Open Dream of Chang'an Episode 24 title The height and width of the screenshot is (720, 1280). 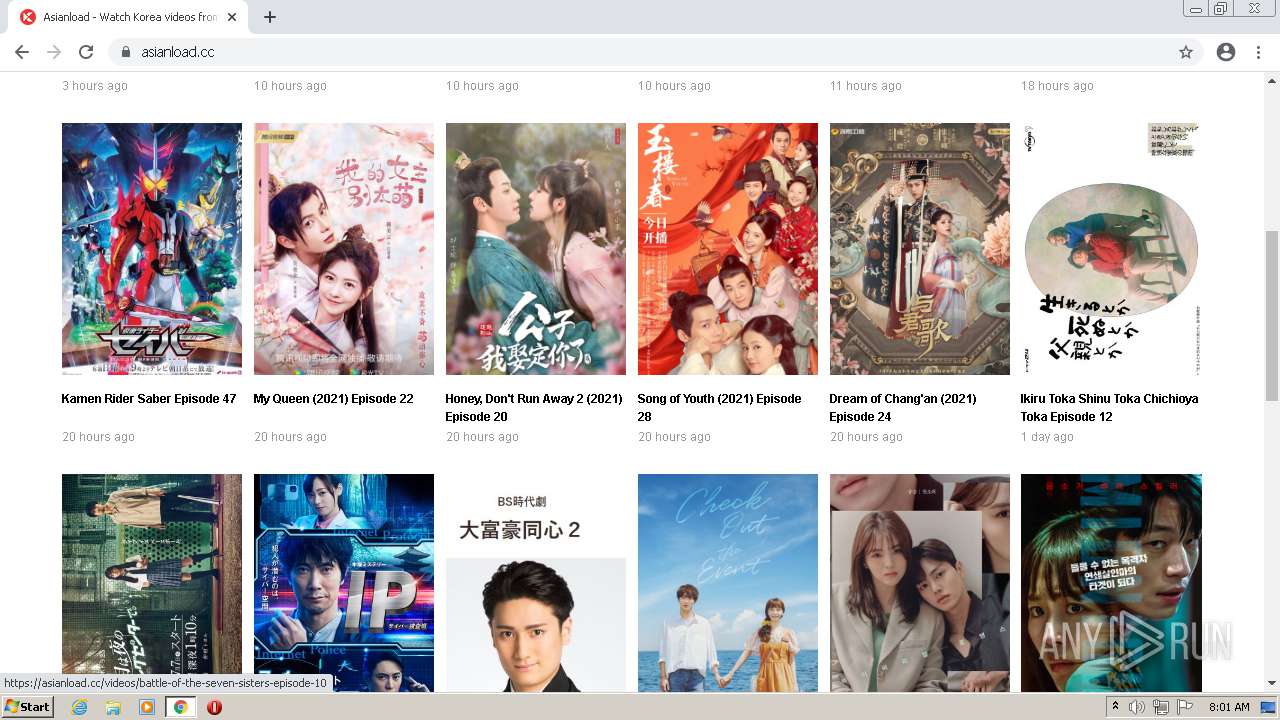[x=902, y=407]
